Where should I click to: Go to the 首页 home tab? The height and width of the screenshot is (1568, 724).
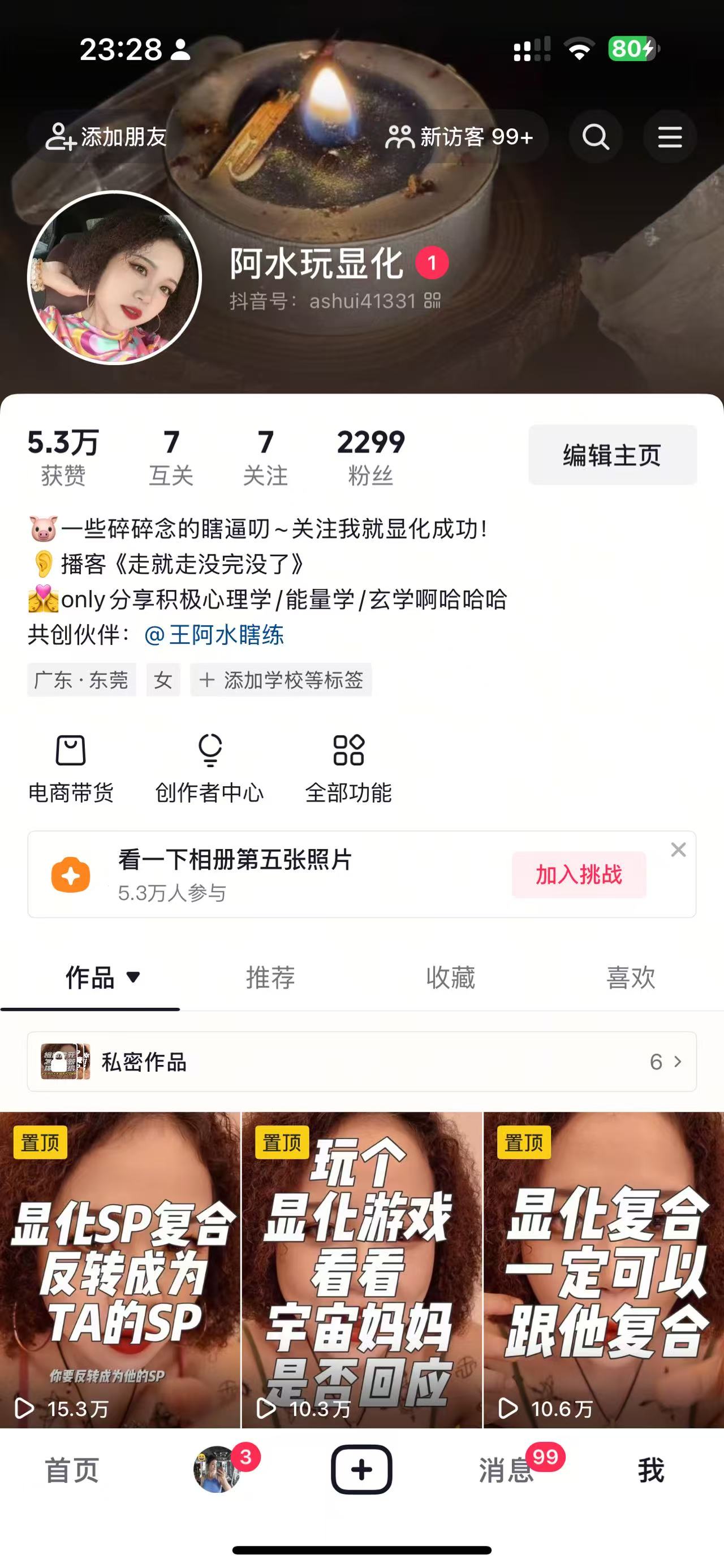coord(72,1471)
